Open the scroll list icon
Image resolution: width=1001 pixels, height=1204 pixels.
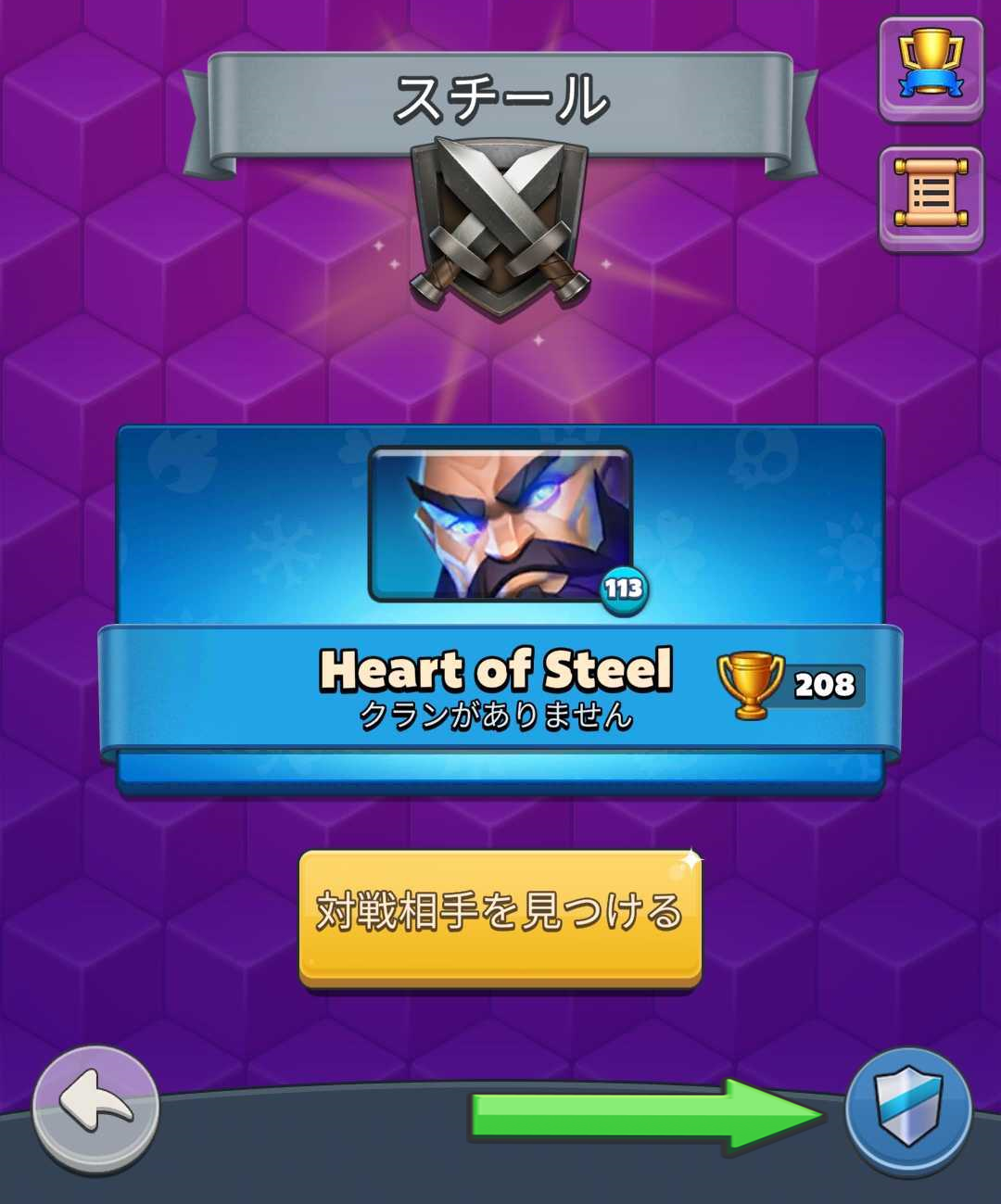click(x=931, y=196)
